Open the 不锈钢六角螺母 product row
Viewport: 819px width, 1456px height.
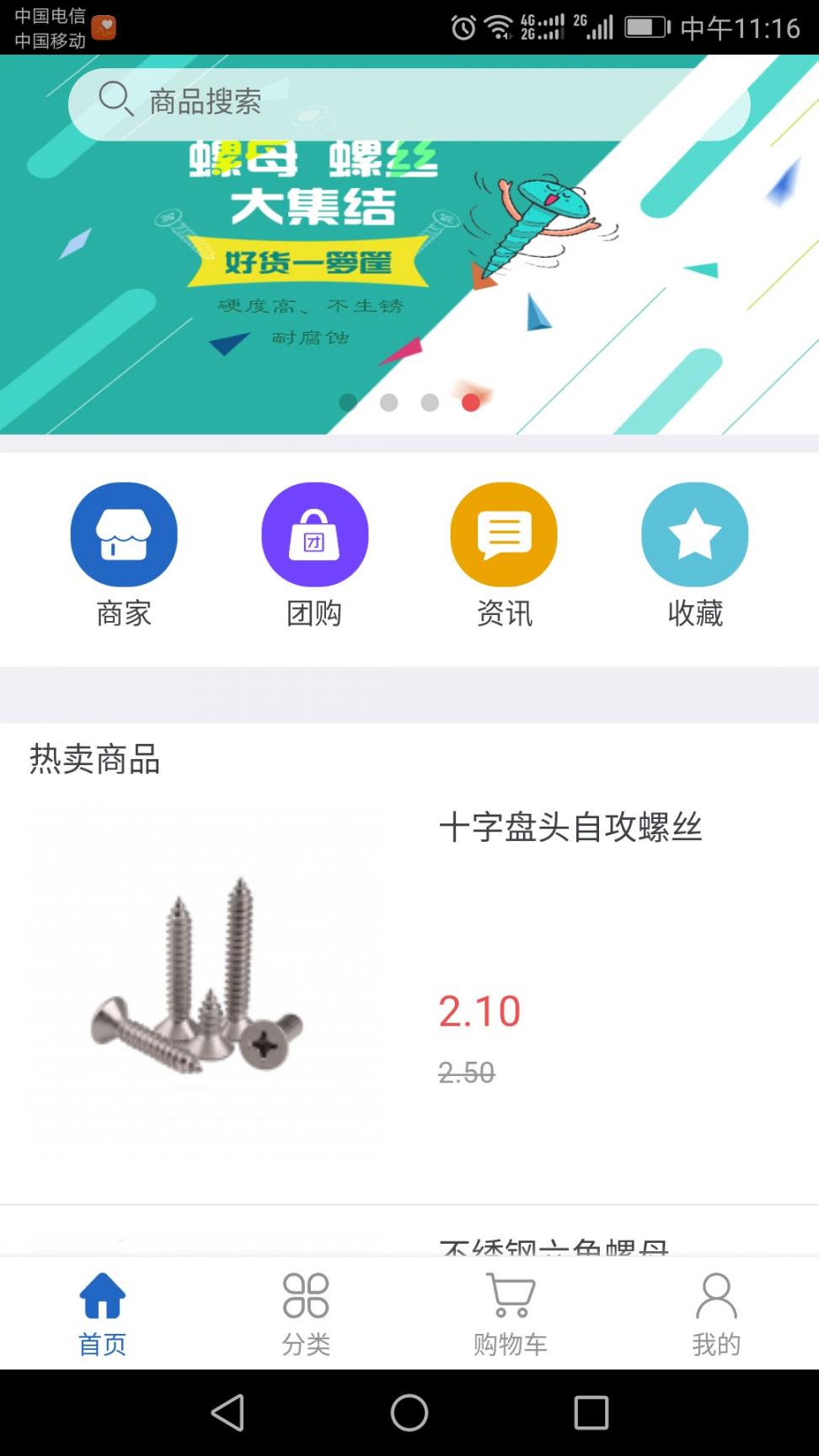(553, 1244)
